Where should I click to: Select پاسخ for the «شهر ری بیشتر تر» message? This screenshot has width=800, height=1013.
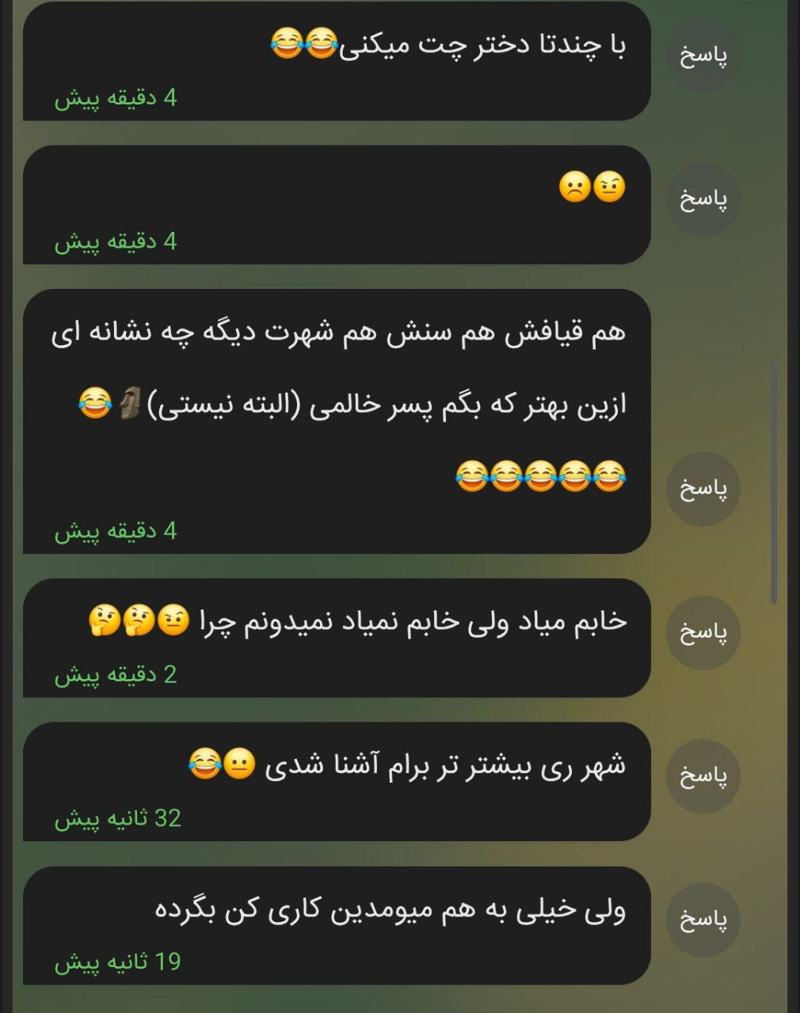pos(703,776)
